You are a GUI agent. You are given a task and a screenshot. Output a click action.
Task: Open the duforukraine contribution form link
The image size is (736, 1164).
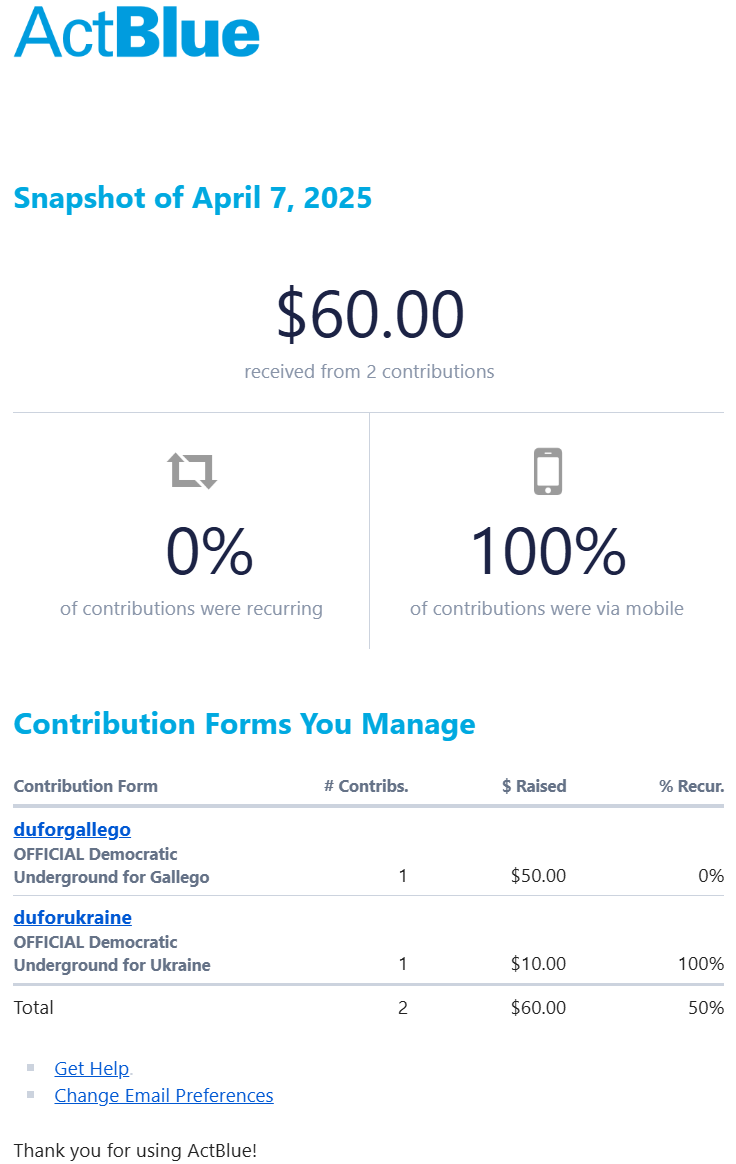click(72, 917)
